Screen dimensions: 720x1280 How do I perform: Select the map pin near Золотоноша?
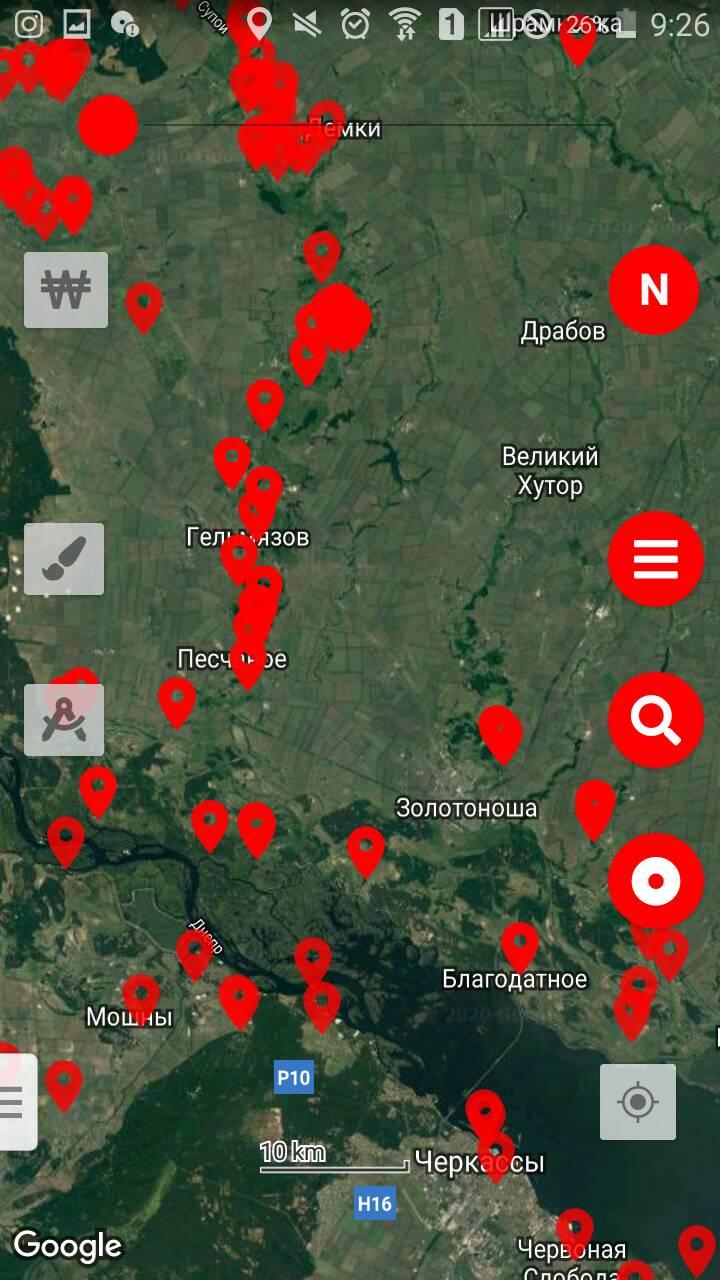(x=500, y=730)
